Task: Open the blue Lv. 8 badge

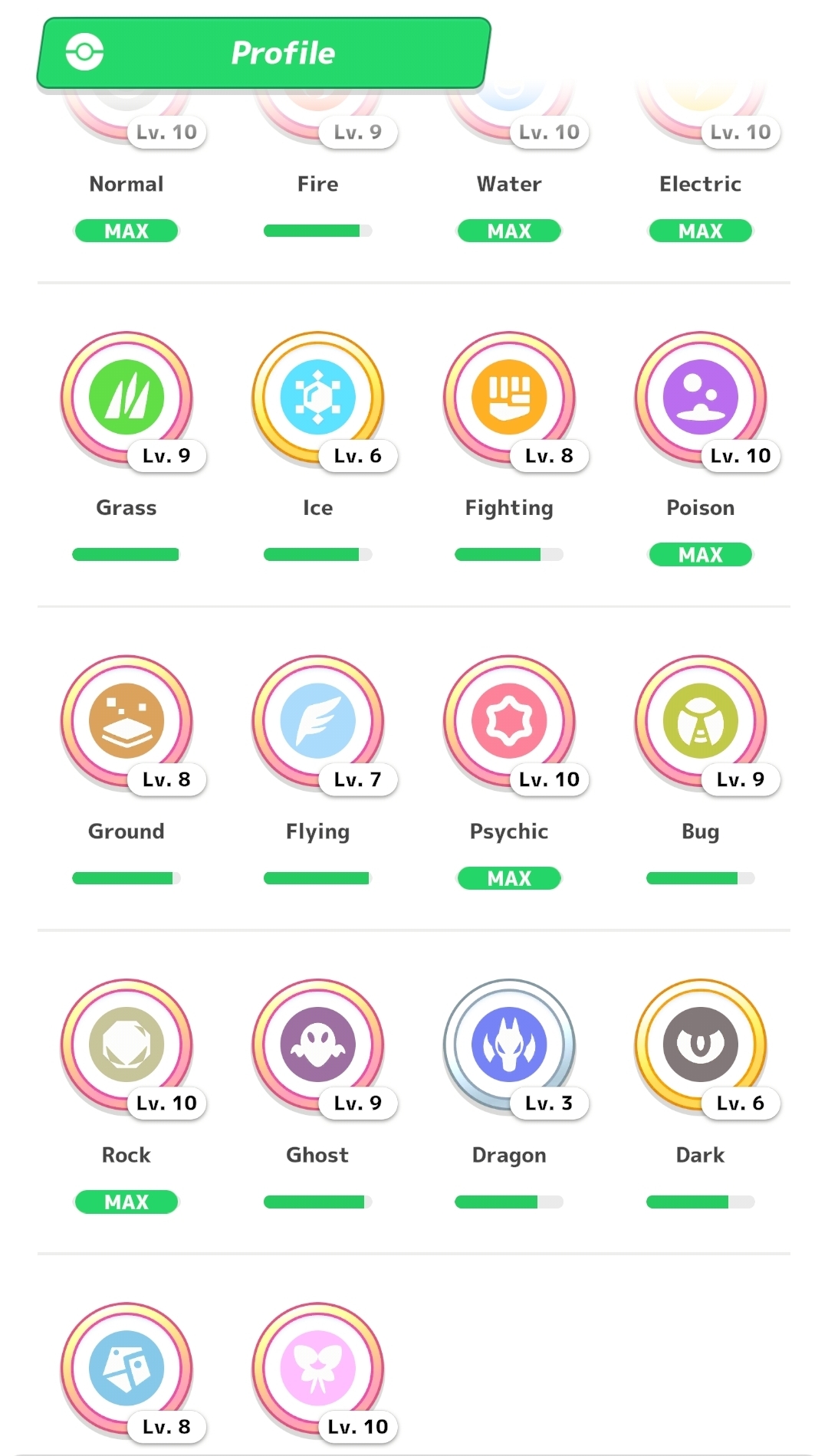Action: click(127, 1369)
